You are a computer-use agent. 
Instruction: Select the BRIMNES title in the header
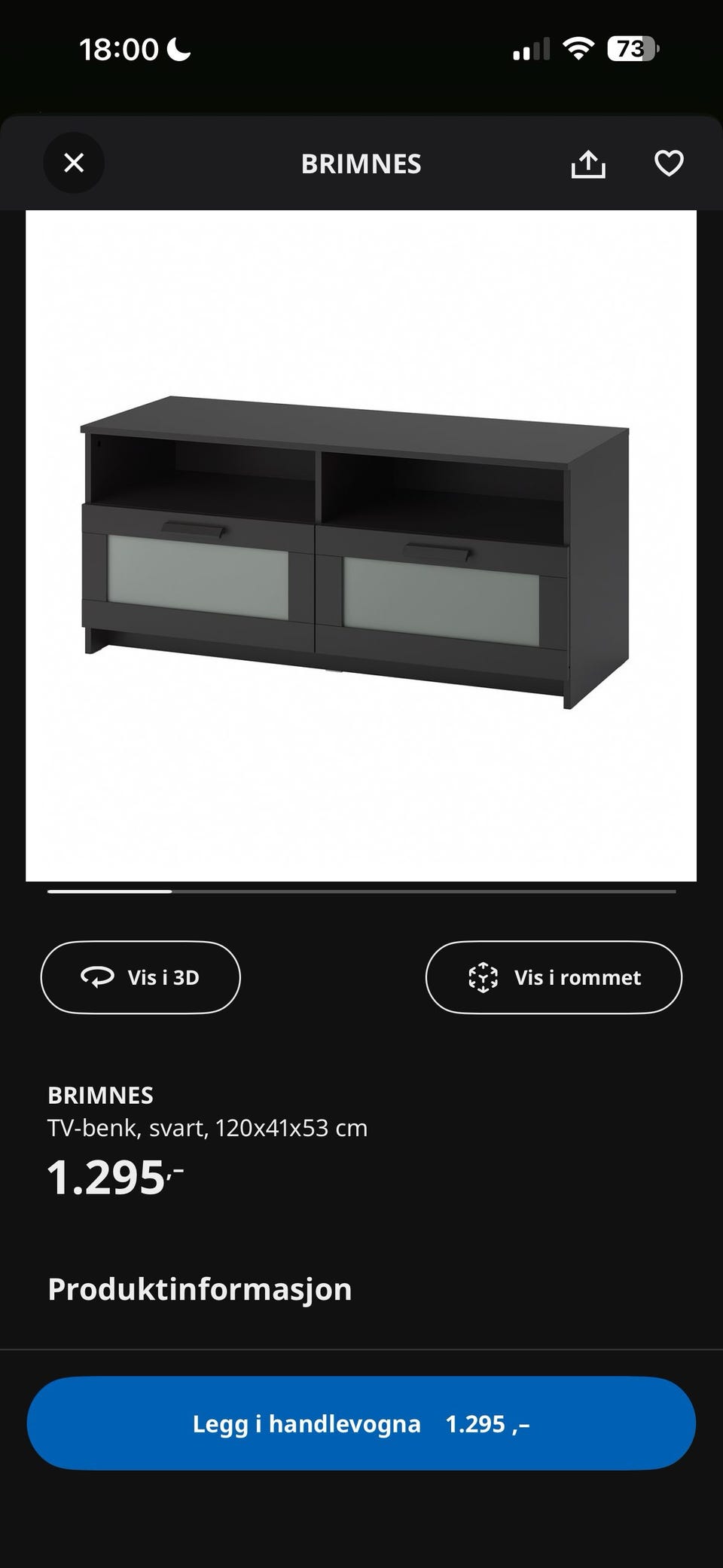[361, 164]
